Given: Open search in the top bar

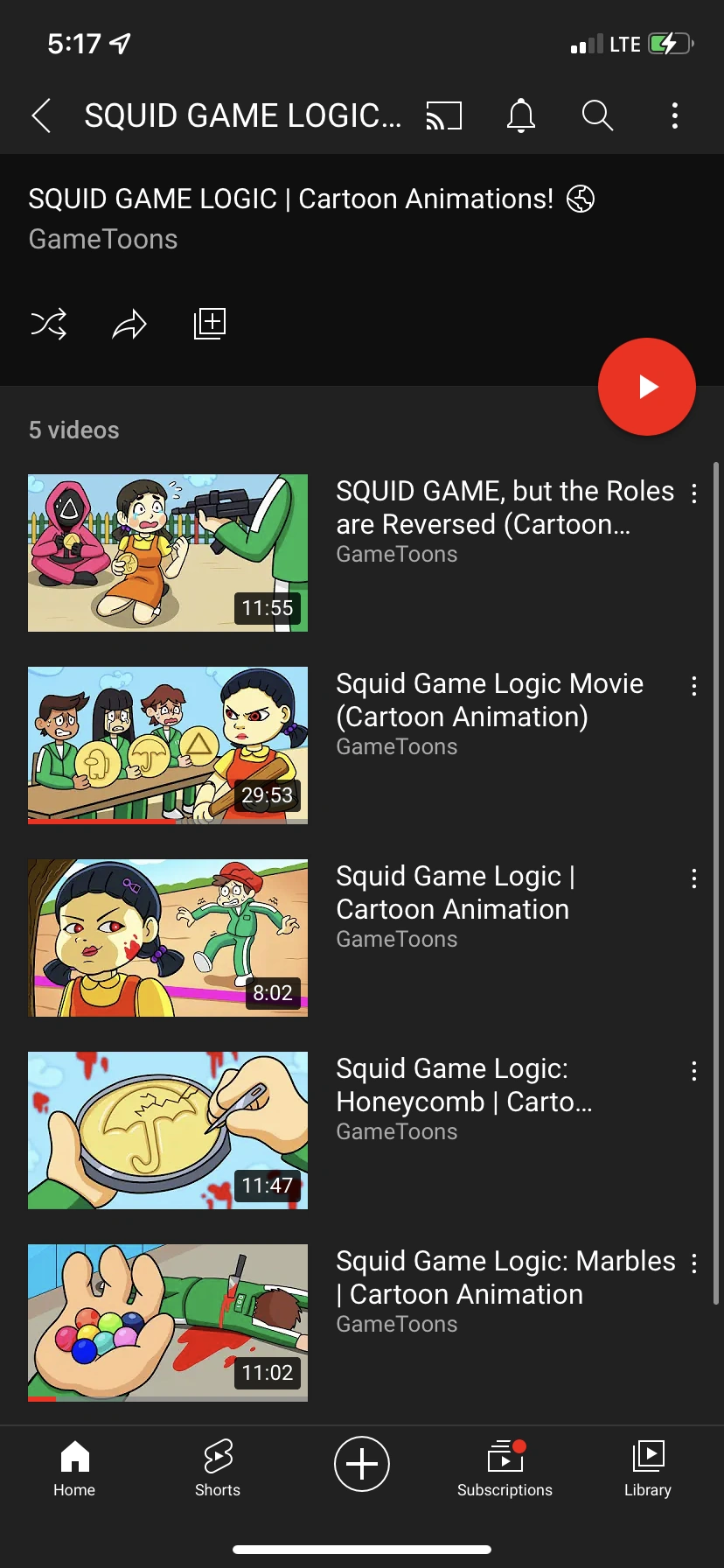Looking at the screenshot, I should point(597,115).
